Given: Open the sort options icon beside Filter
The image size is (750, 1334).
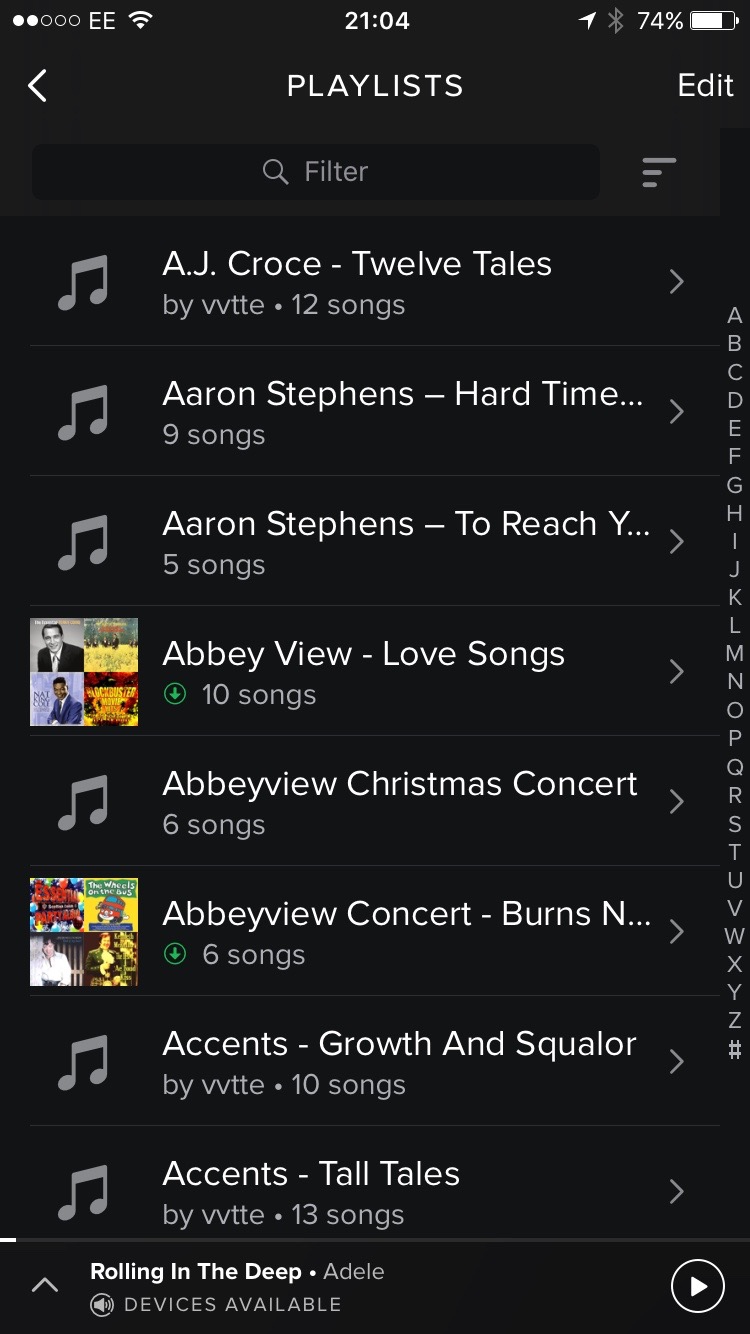Looking at the screenshot, I should [657, 172].
